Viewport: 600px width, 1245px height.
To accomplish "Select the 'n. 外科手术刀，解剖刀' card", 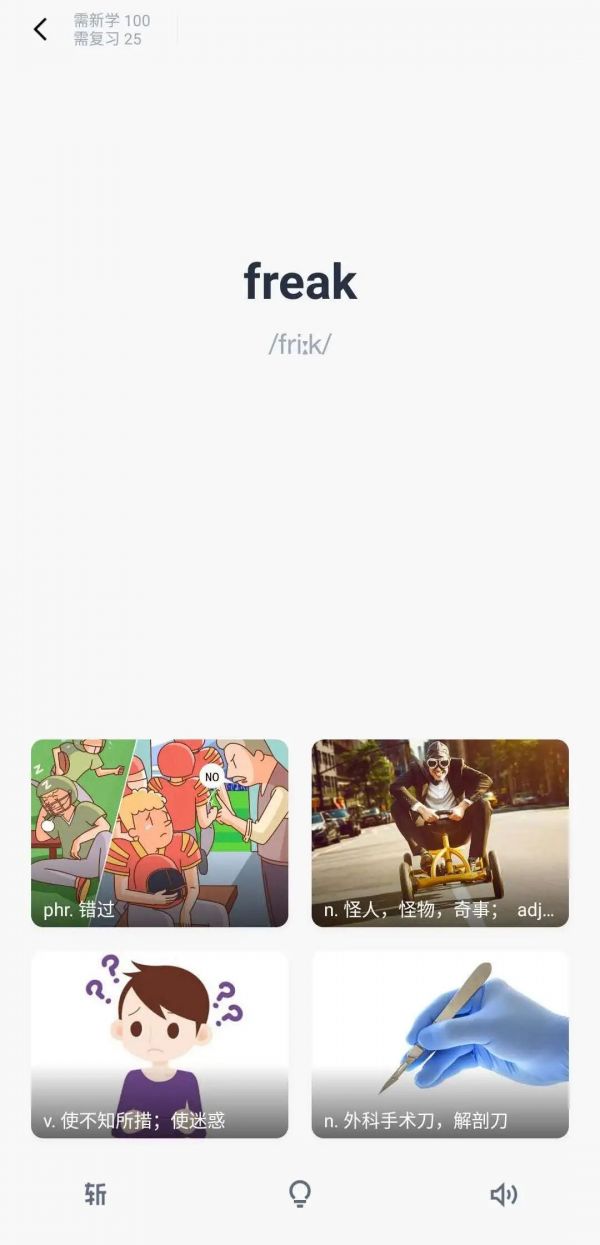I will (x=440, y=1044).
